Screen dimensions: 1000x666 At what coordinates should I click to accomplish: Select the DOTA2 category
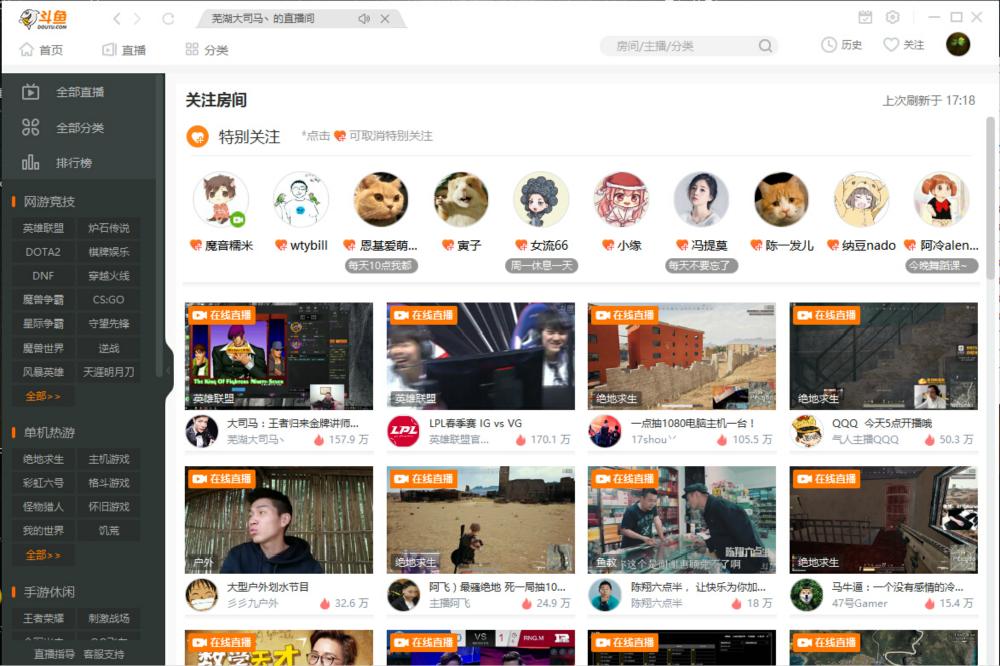pyautogui.click(x=44, y=252)
